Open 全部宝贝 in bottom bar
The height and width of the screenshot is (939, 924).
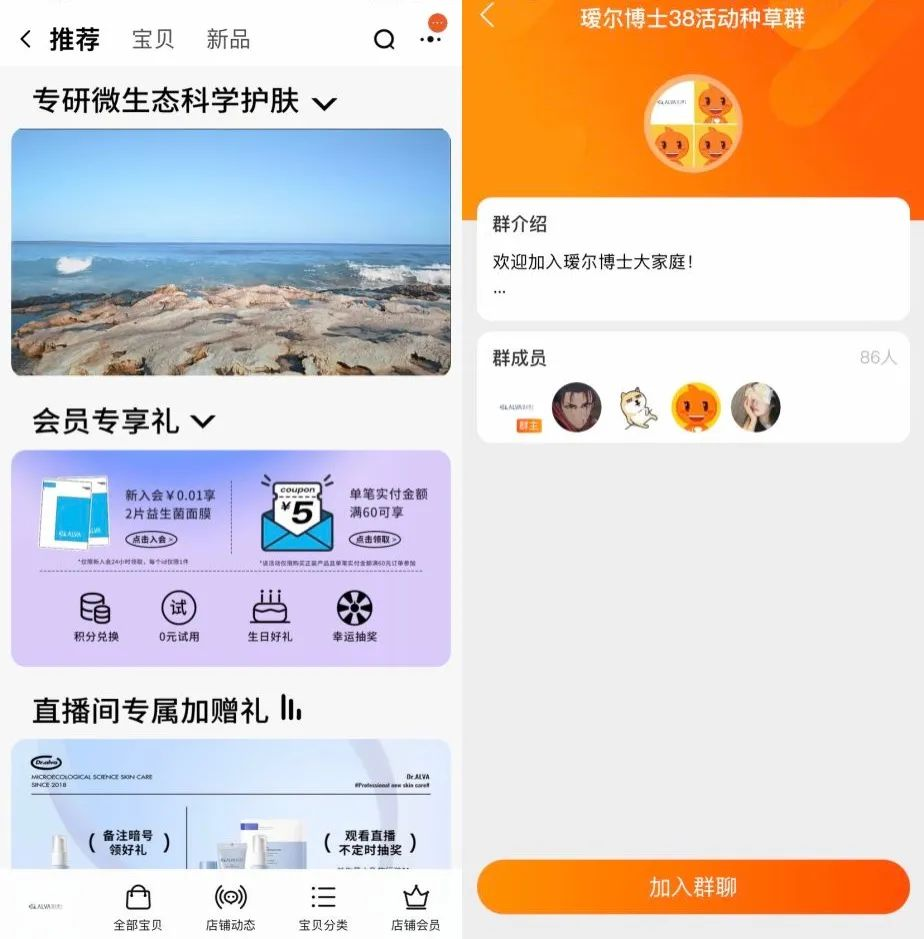coord(138,907)
